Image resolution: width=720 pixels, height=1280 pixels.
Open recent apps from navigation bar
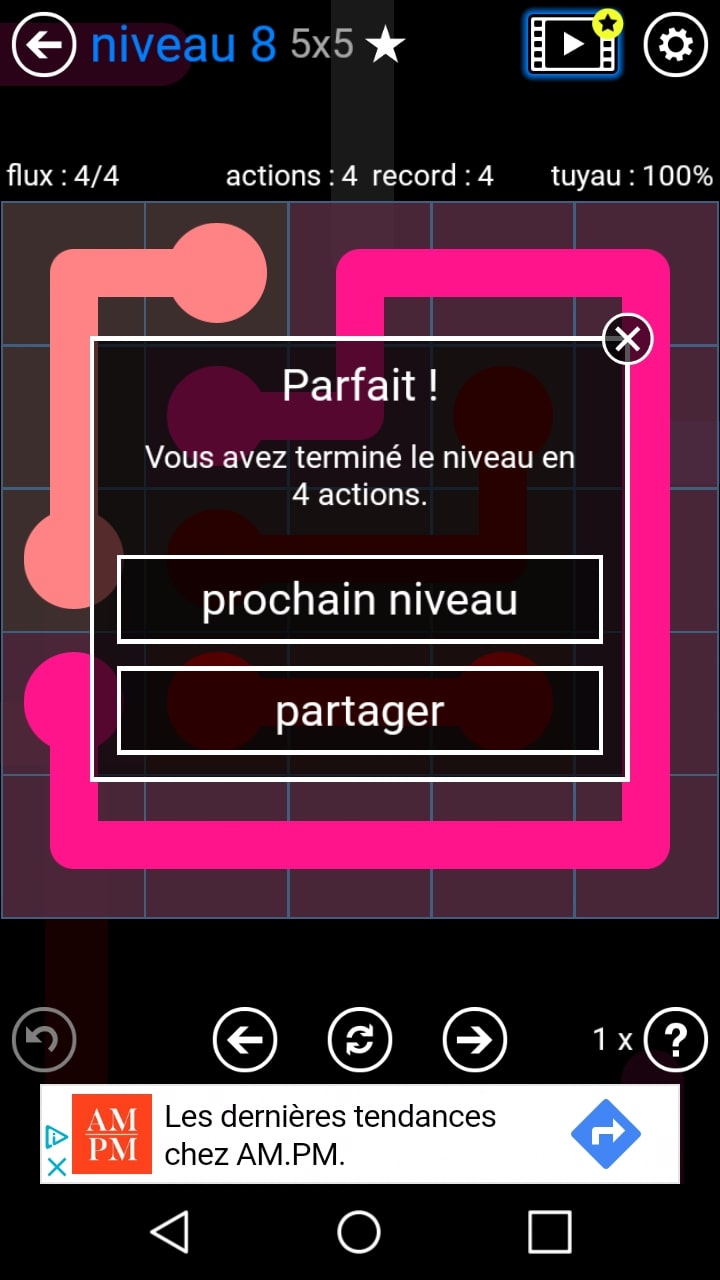pyautogui.click(x=549, y=1232)
